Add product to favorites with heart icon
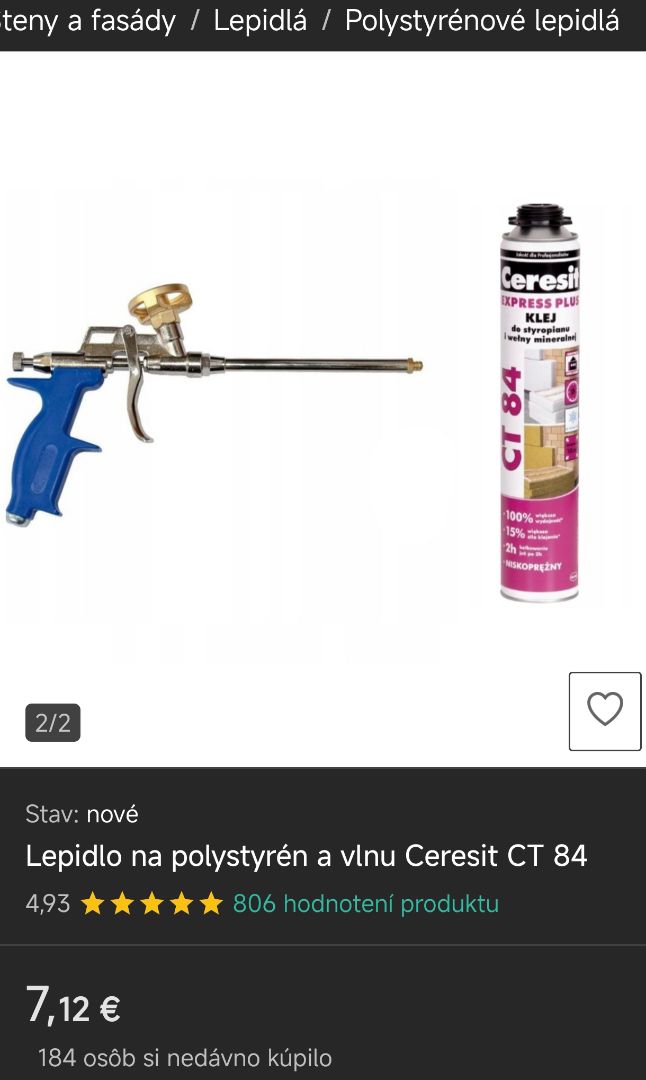 coord(604,710)
